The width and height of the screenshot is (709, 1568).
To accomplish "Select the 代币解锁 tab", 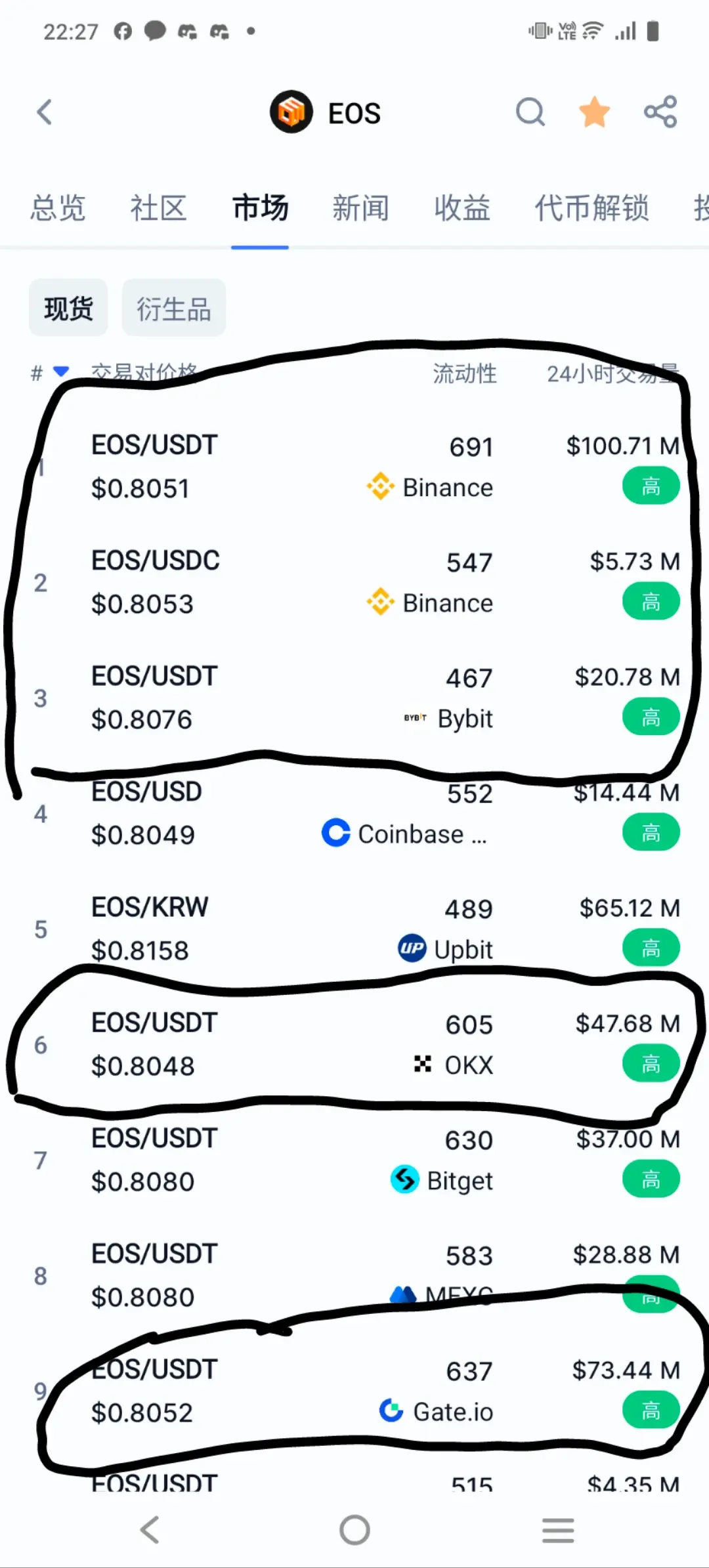I will (x=592, y=208).
